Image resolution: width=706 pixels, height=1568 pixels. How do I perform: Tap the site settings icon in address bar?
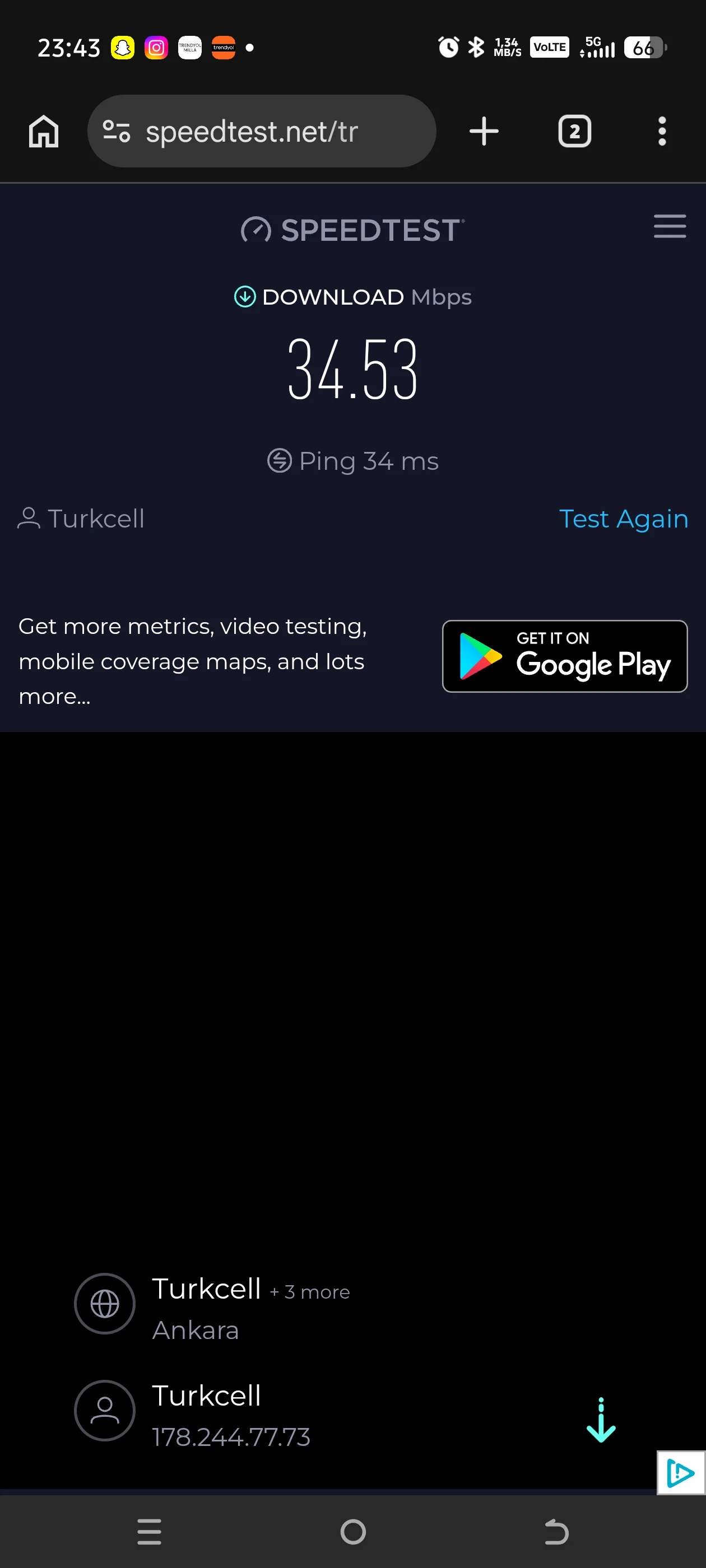(116, 131)
